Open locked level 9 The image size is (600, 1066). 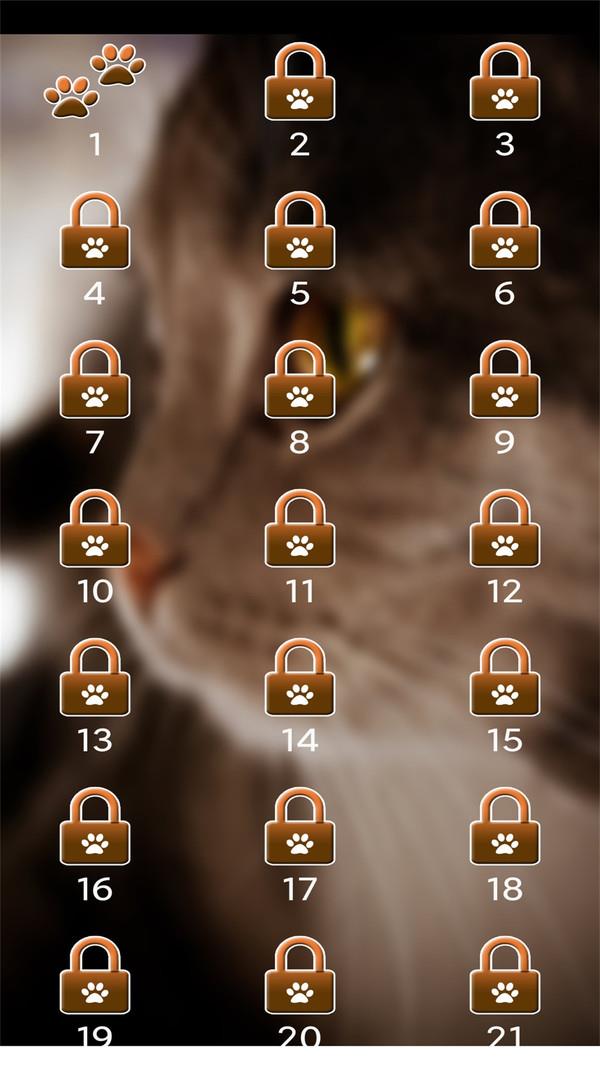[505, 379]
